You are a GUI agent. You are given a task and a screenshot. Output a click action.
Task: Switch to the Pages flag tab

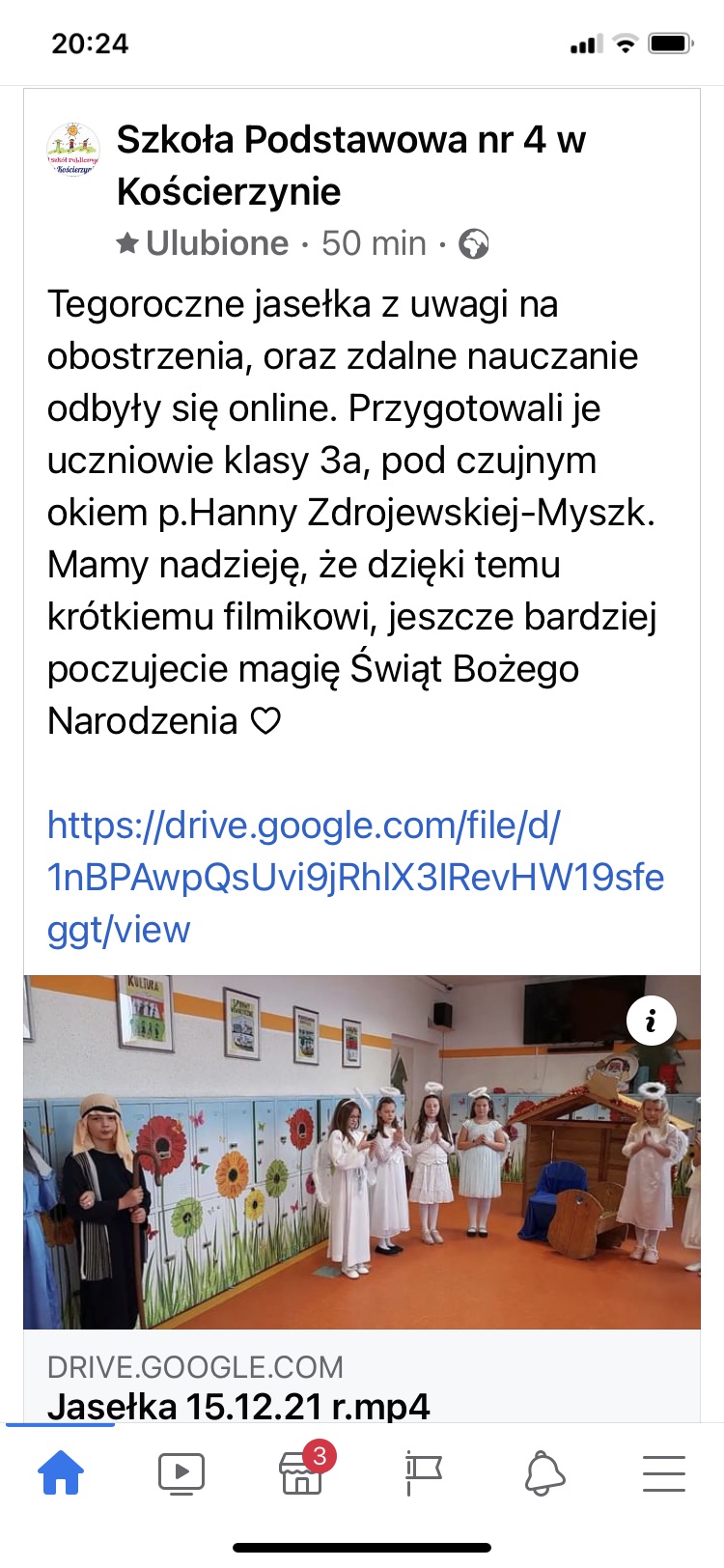point(423,1473)
